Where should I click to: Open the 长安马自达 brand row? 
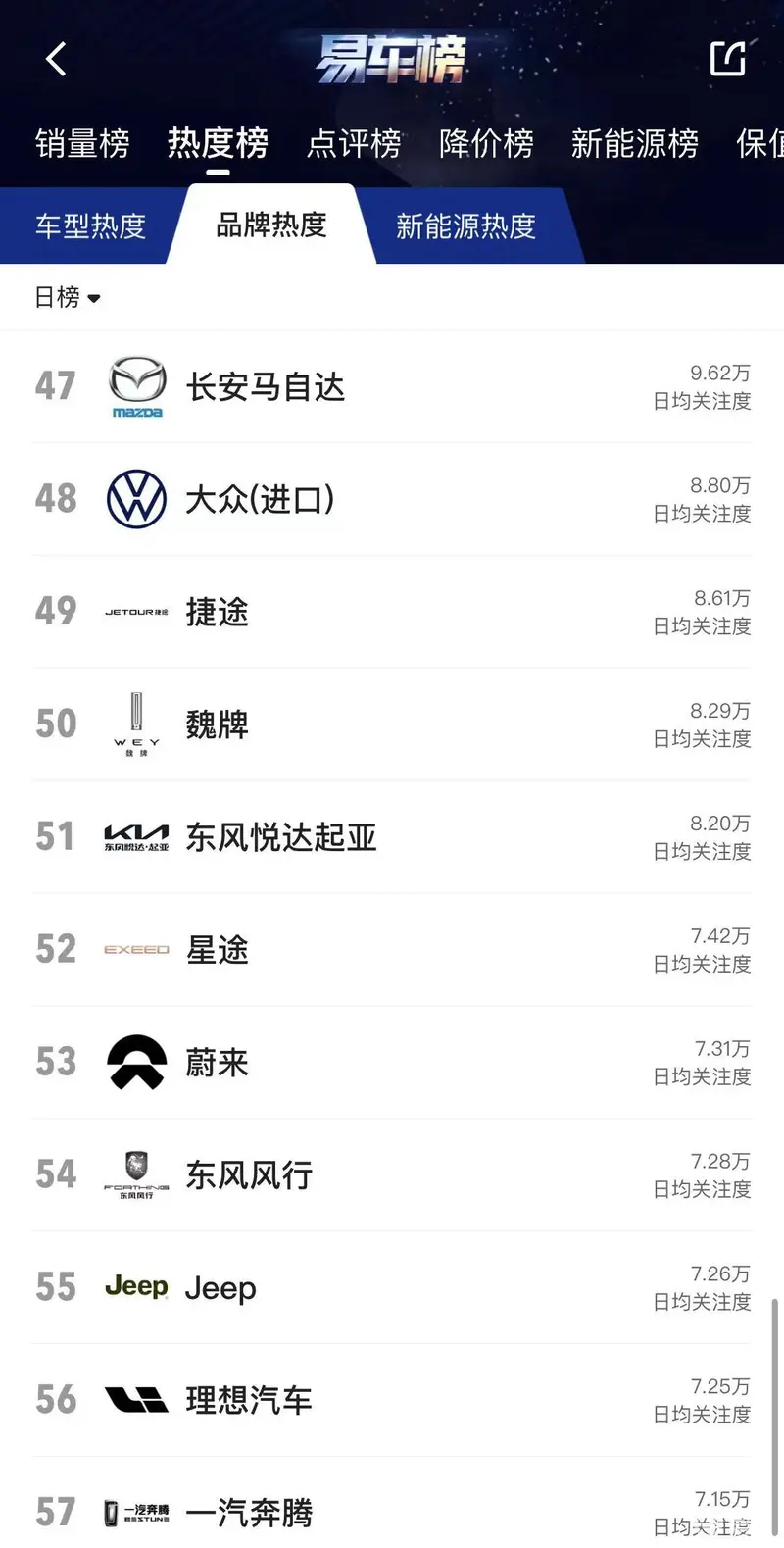(392, 386)
